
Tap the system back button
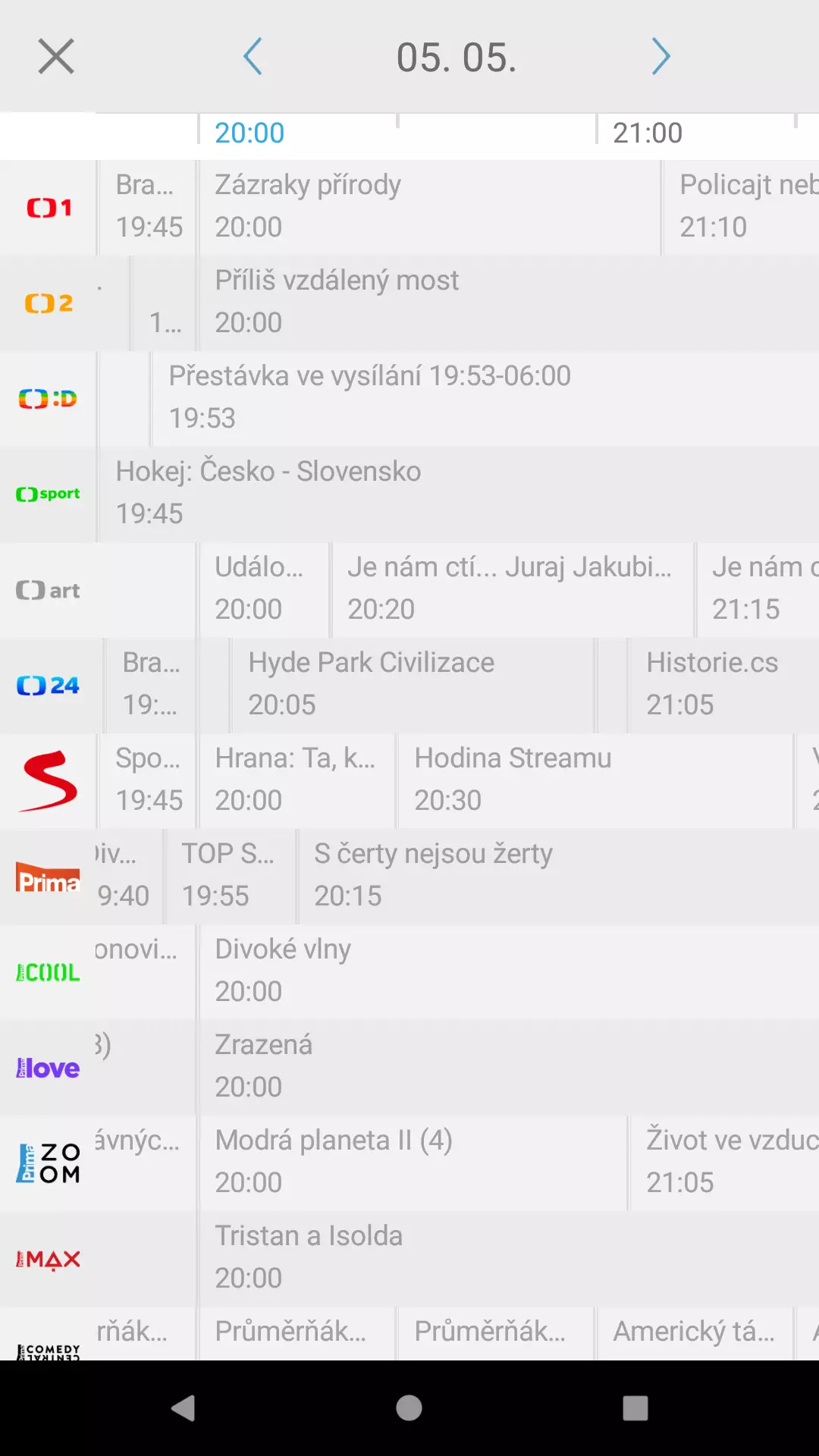(x=183, y=1408)
